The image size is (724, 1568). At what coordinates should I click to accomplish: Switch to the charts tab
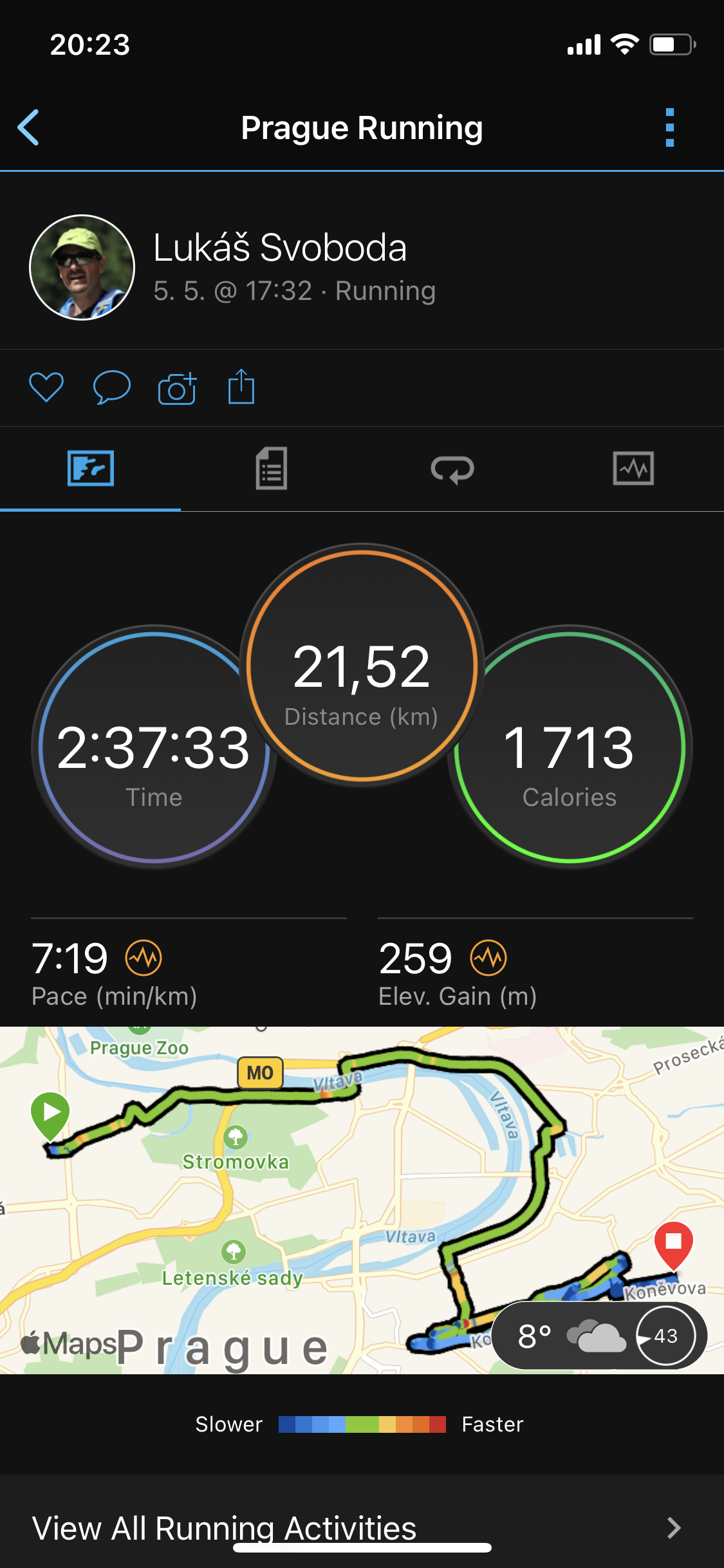(x=633, y=469)
